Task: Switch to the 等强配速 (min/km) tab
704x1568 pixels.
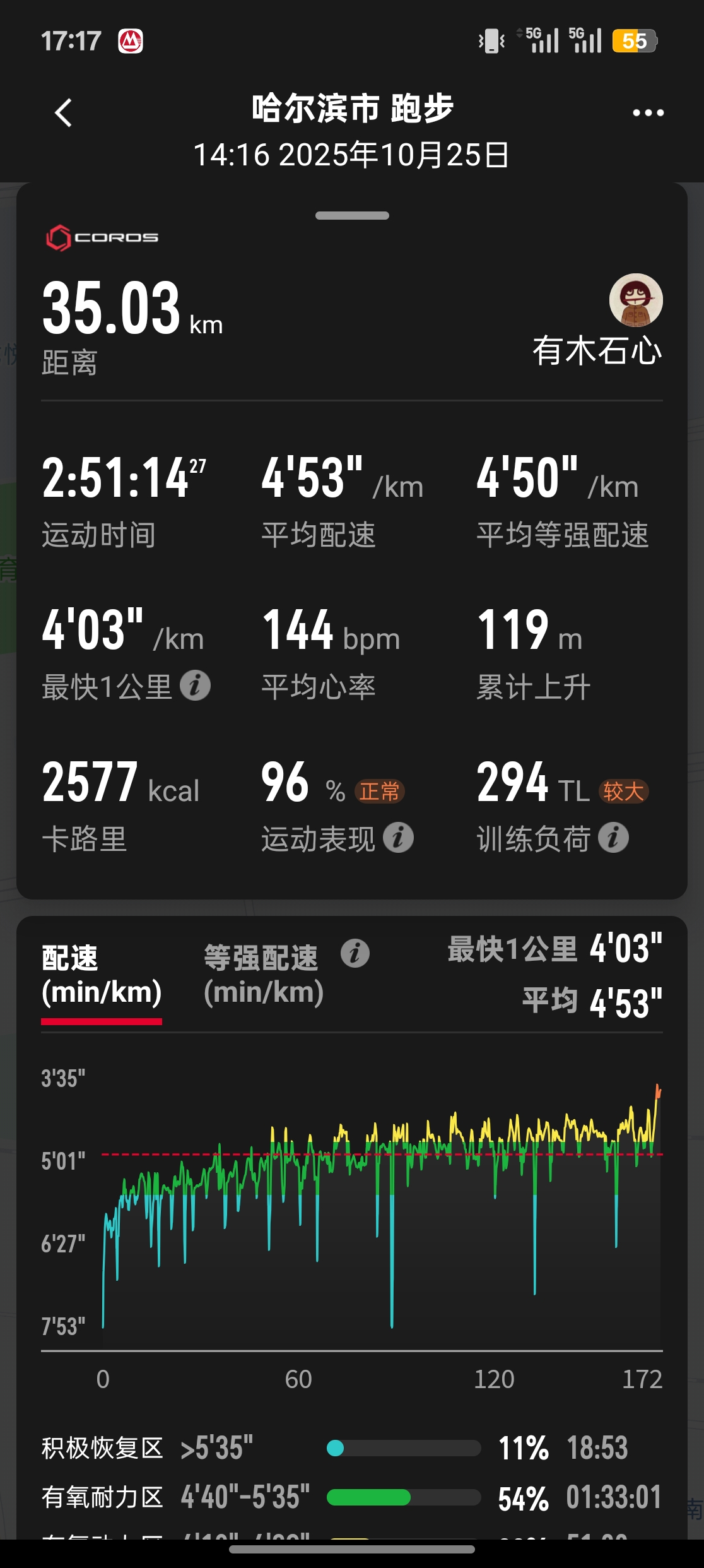Action: pos(263,975)
